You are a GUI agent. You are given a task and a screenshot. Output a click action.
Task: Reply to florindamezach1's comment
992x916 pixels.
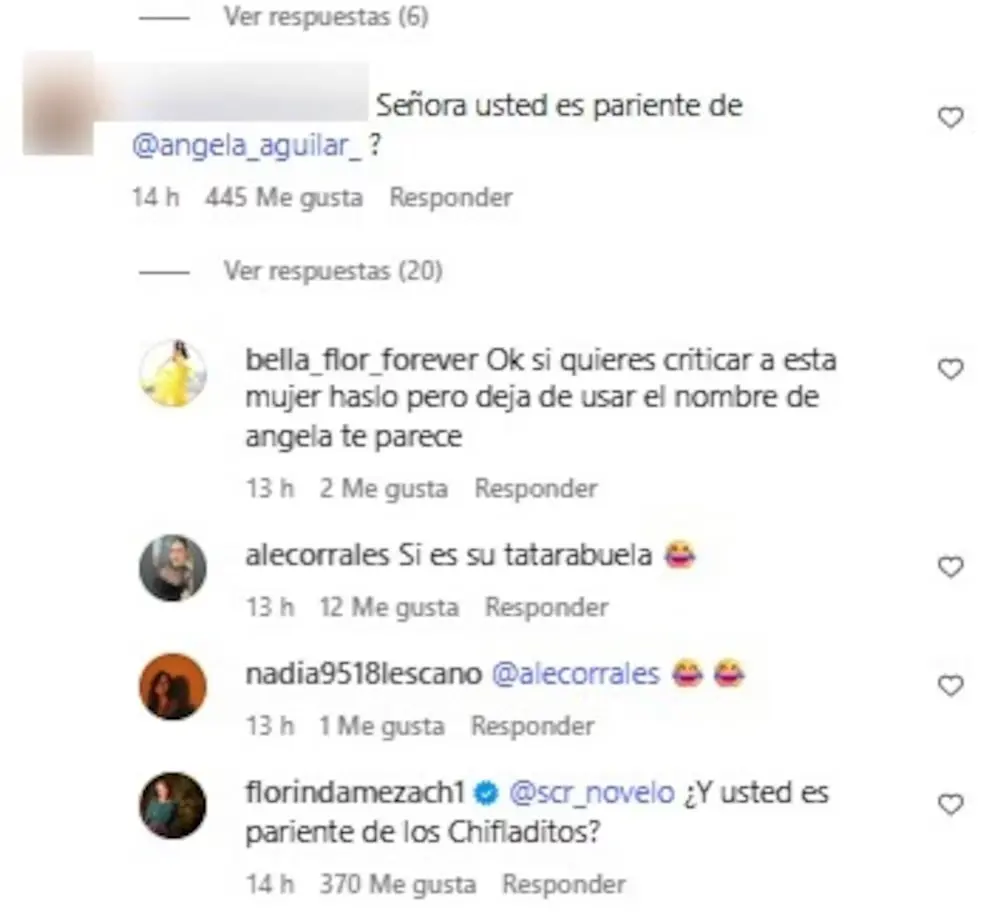click(x=563, y=884)
